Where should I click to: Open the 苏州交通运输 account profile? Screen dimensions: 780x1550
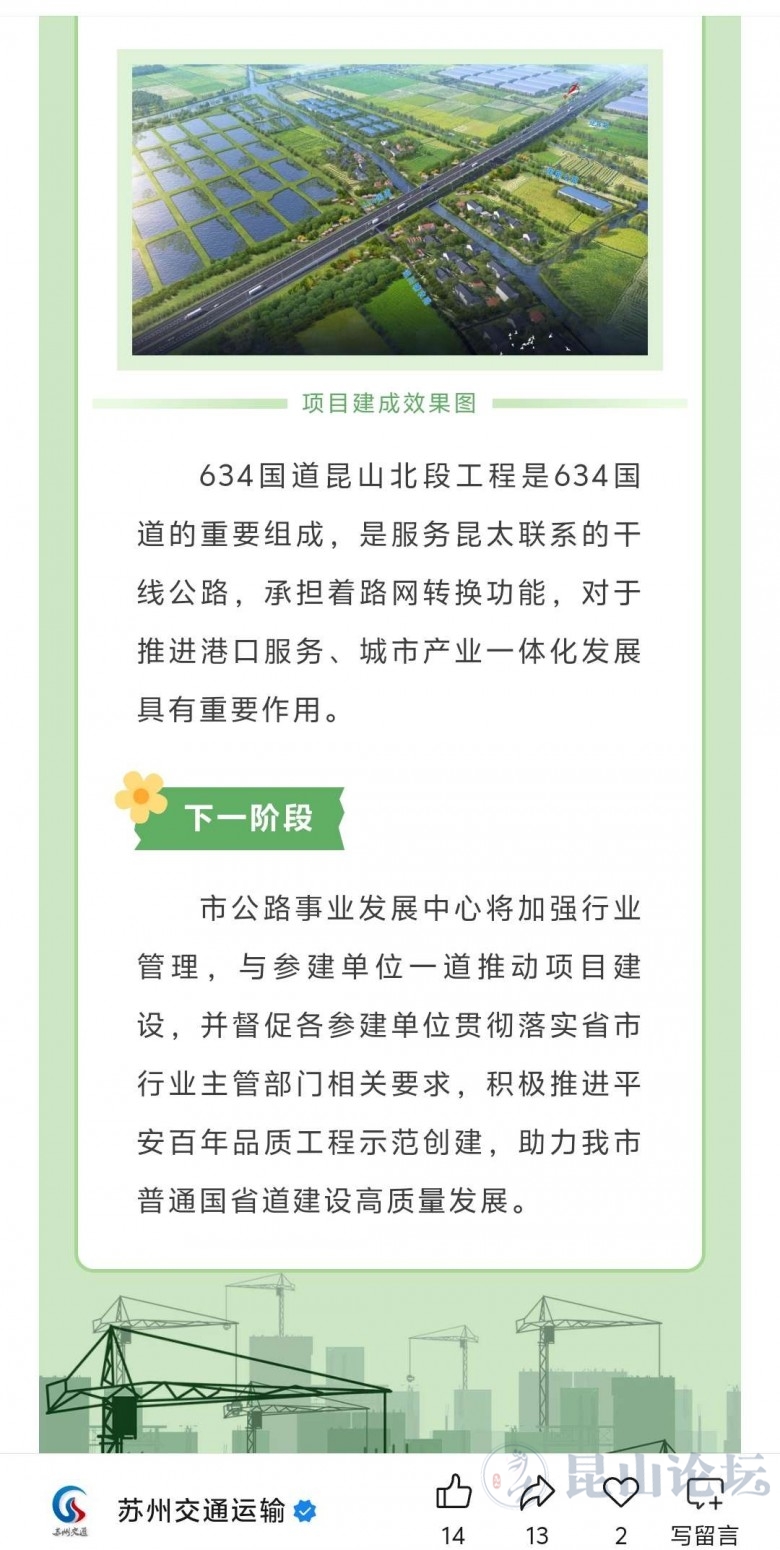point(200,1509)
